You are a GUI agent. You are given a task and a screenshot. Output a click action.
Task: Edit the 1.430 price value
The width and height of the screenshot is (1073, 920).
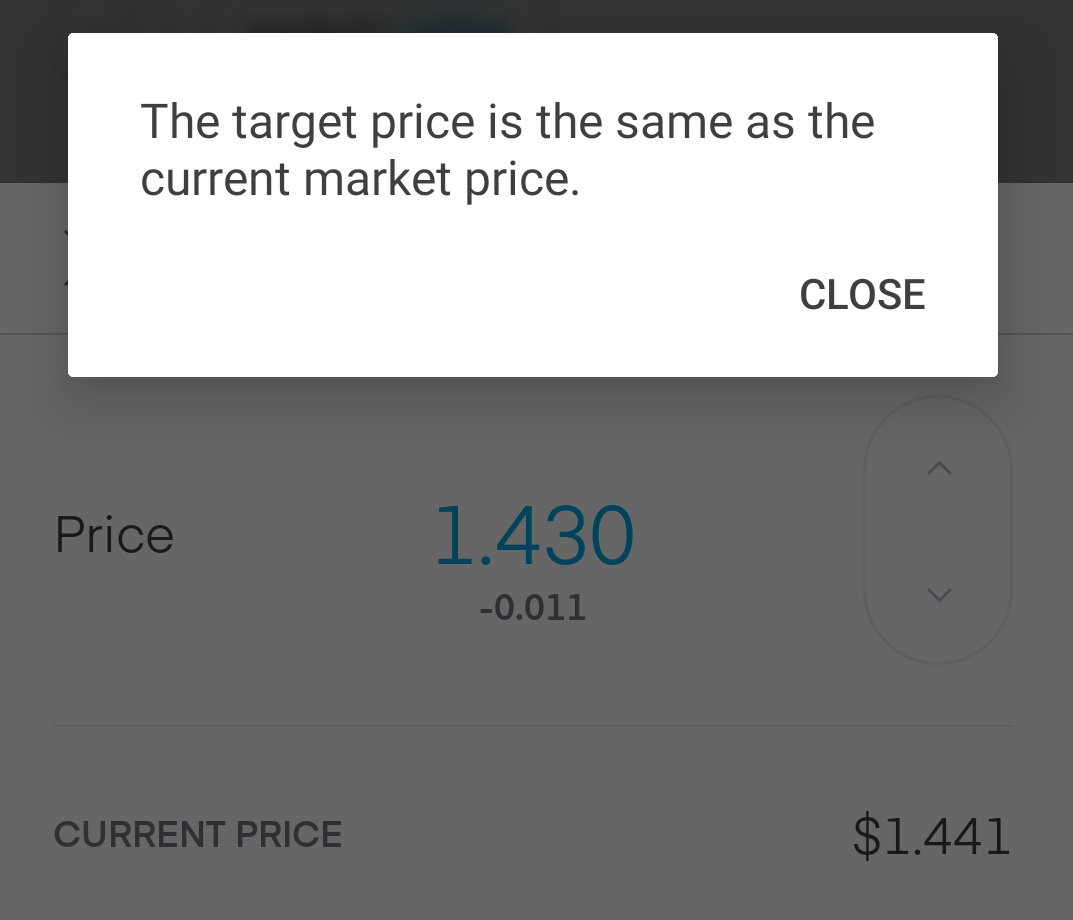534,537
